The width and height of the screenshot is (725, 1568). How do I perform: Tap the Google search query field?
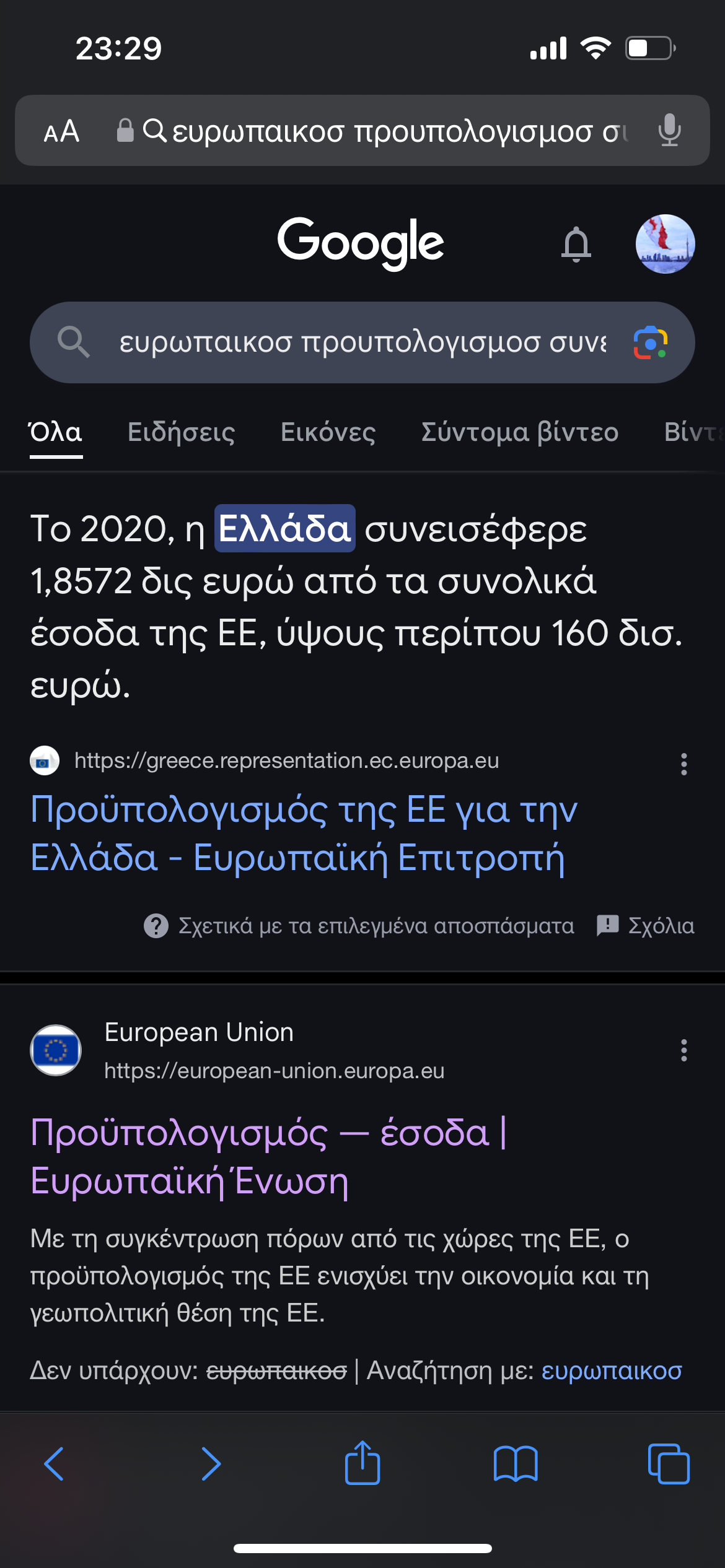point(362,342)
